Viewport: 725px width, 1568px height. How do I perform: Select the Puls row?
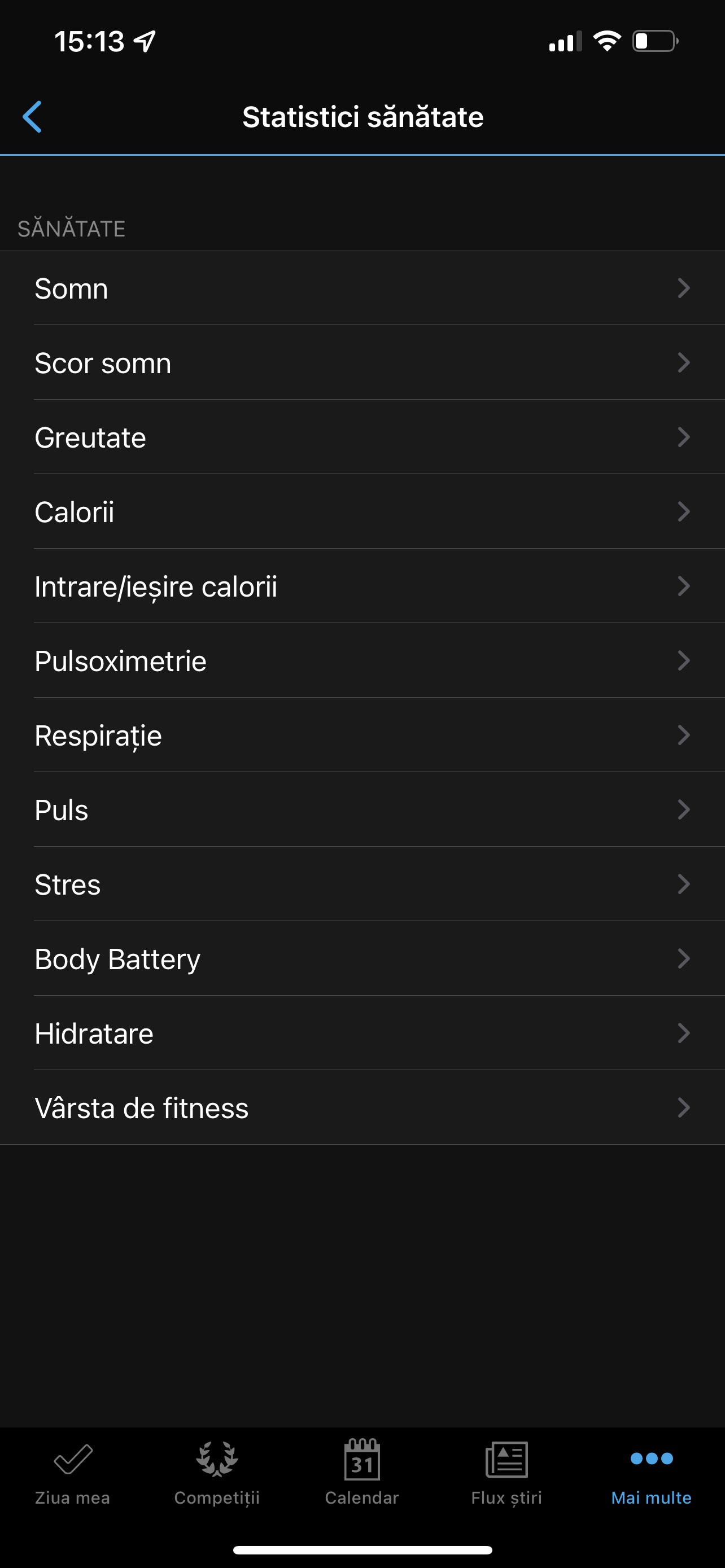(362, 809)
